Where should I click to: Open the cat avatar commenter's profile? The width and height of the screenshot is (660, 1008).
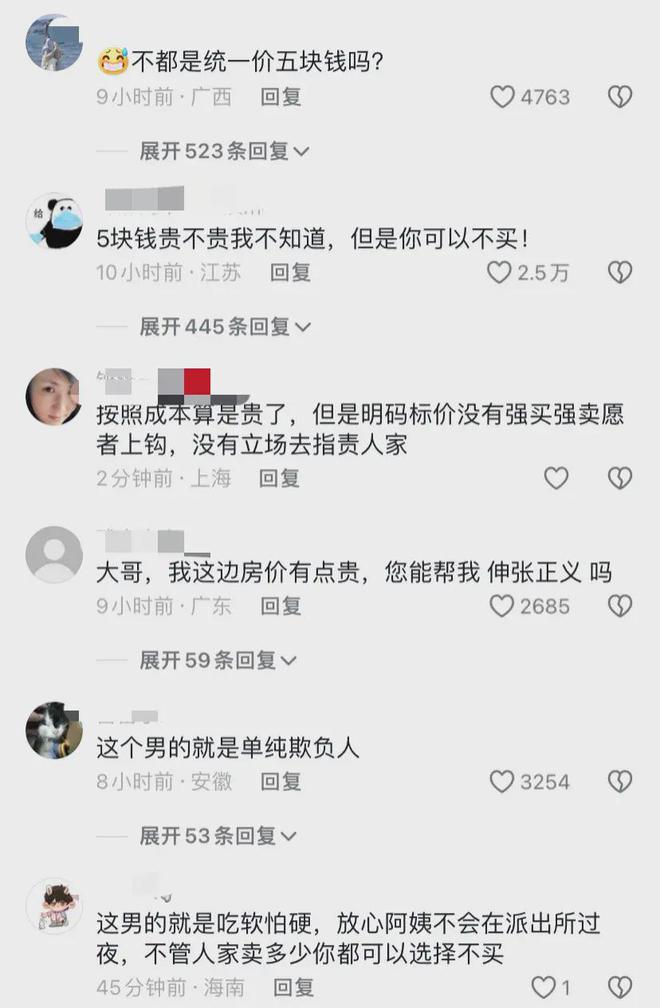coord(53,731)
